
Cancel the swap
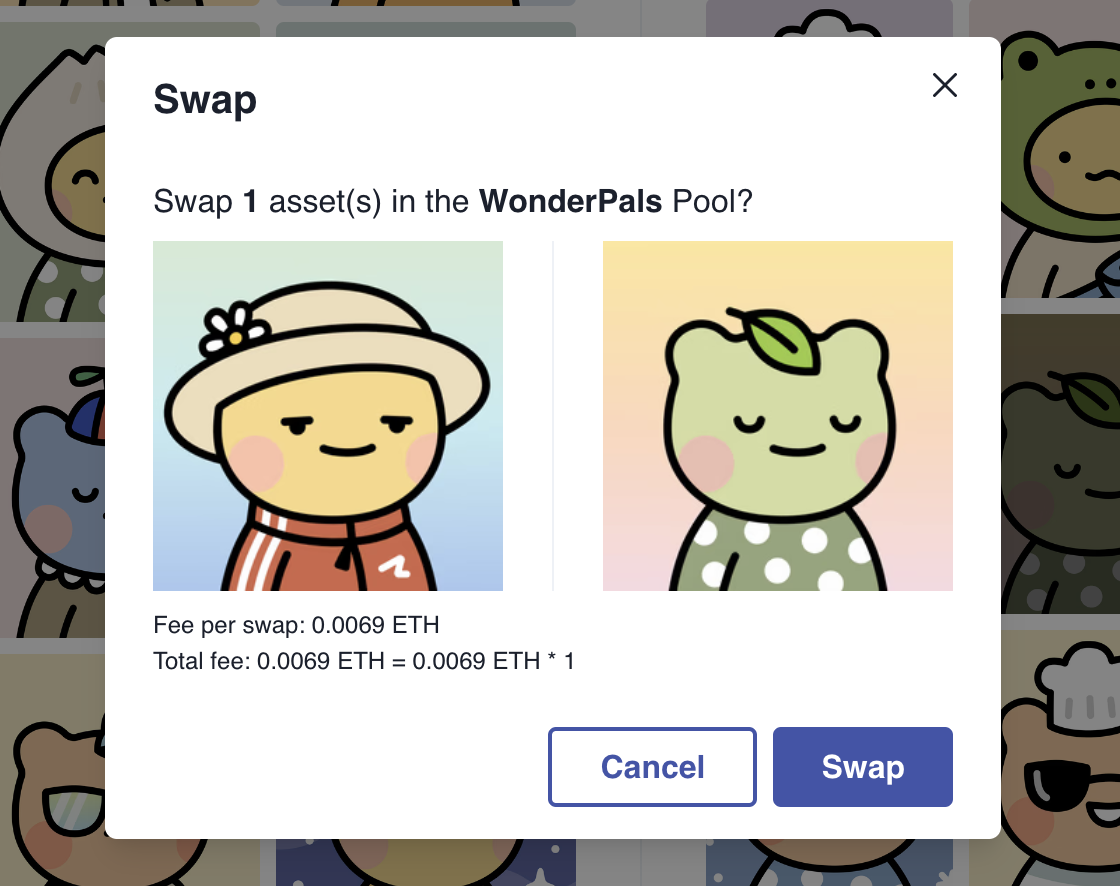click(x=652, y=767)
